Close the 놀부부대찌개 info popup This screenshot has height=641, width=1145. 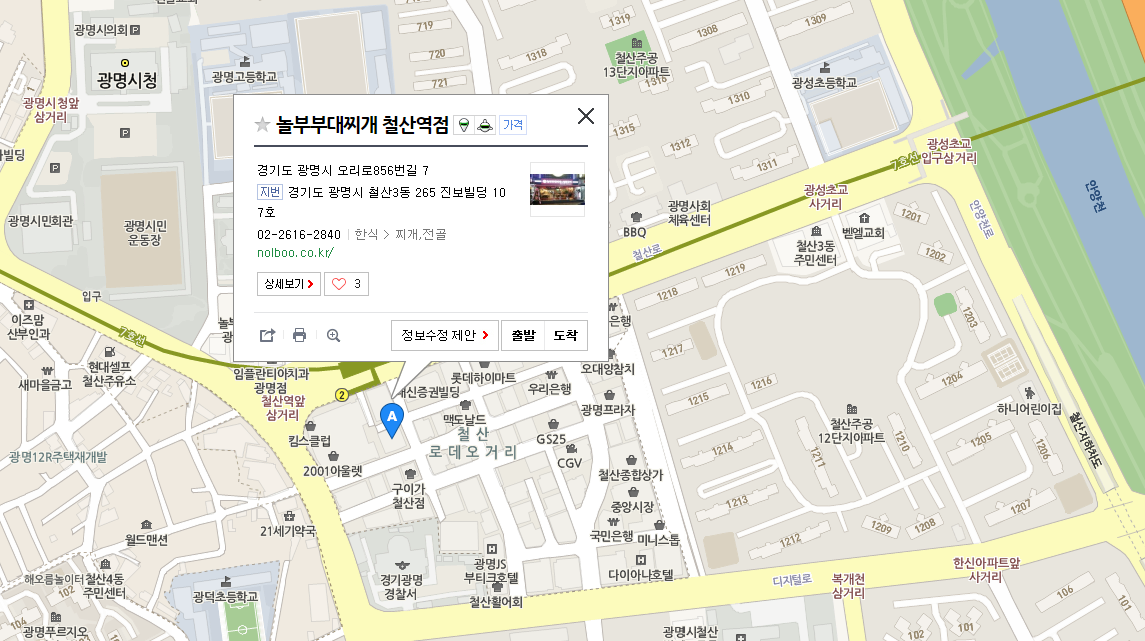(586, 116)
